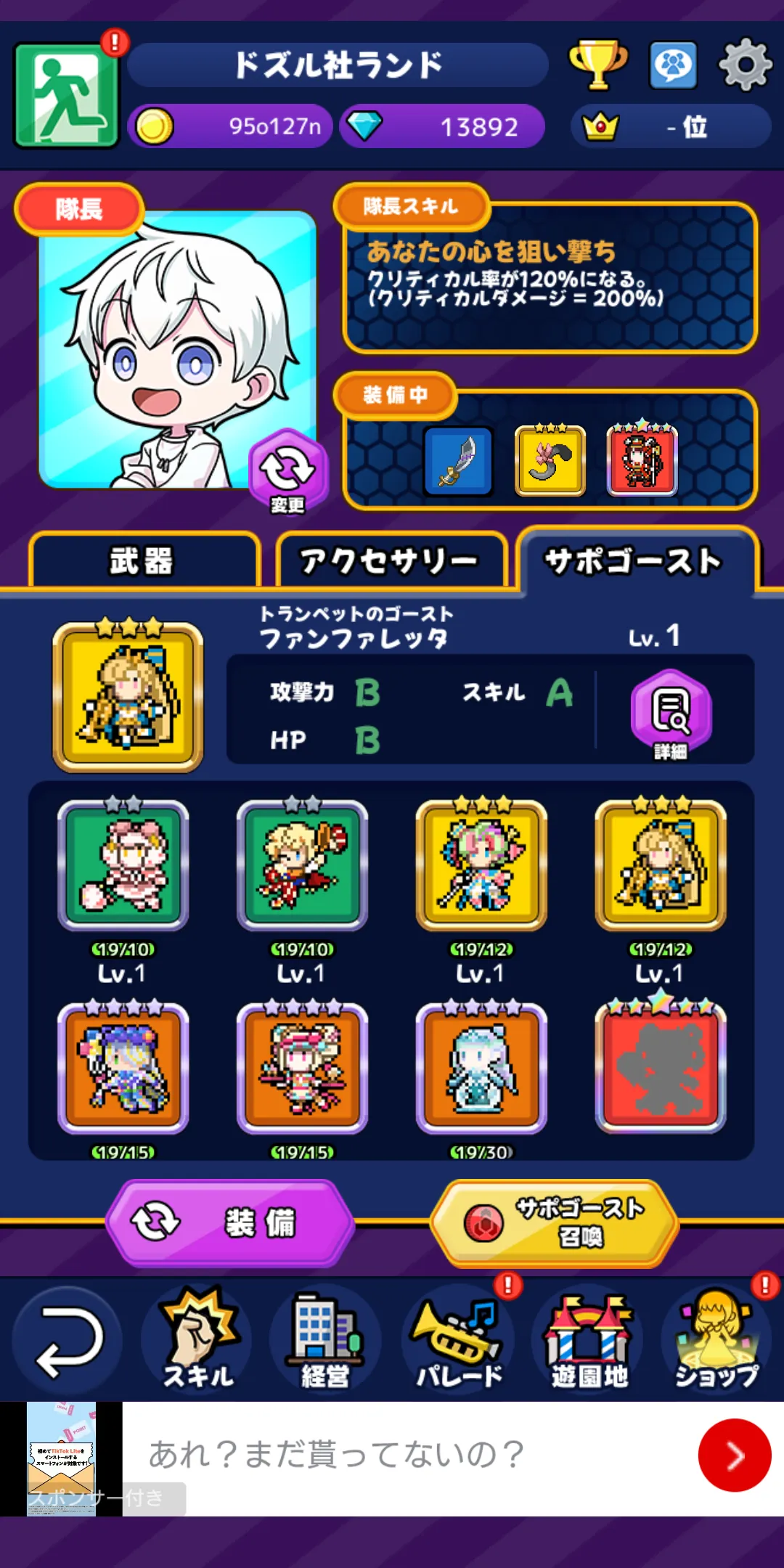Open サポゴースト召喚 summon button
The image size is (784, 1568).
tap(555, 1222)
